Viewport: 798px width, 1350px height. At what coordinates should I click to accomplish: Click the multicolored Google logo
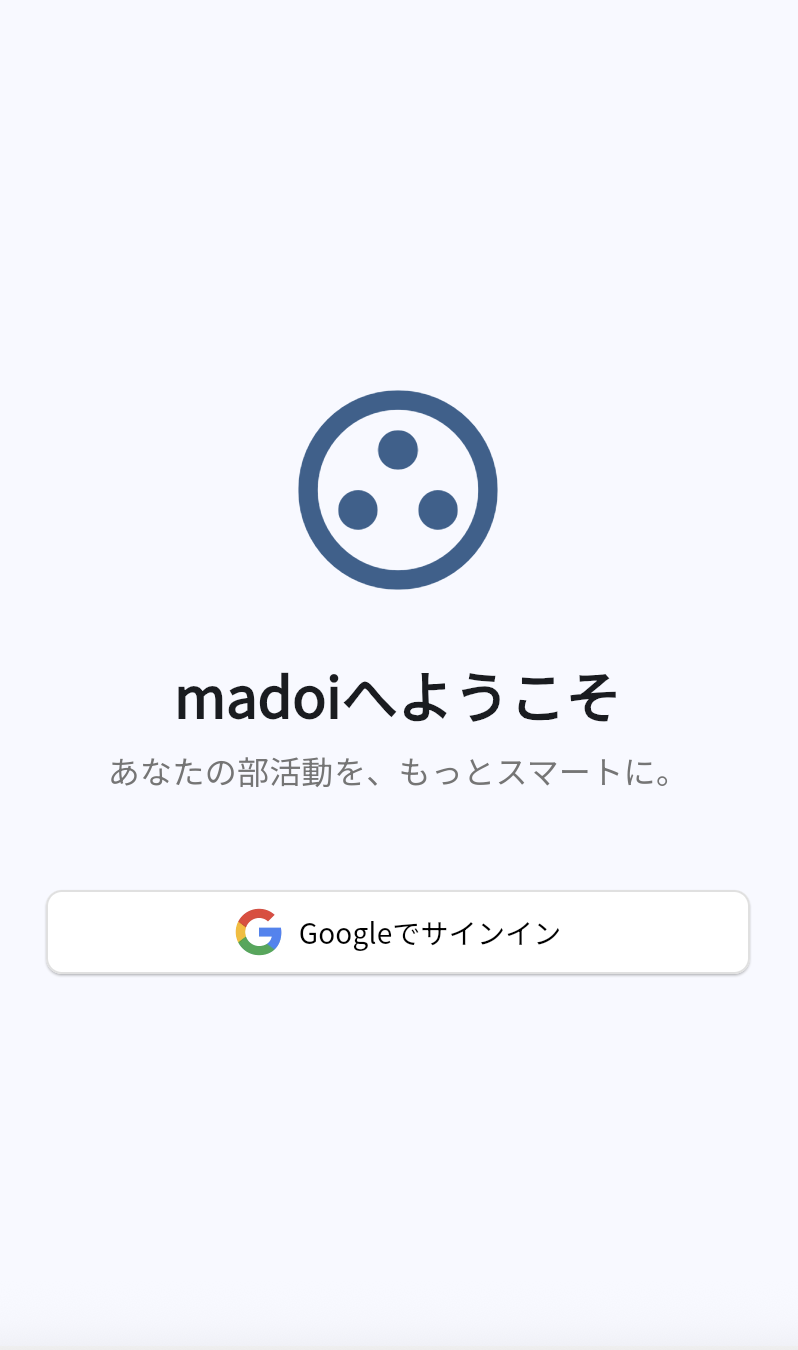[x=258, y=932]
